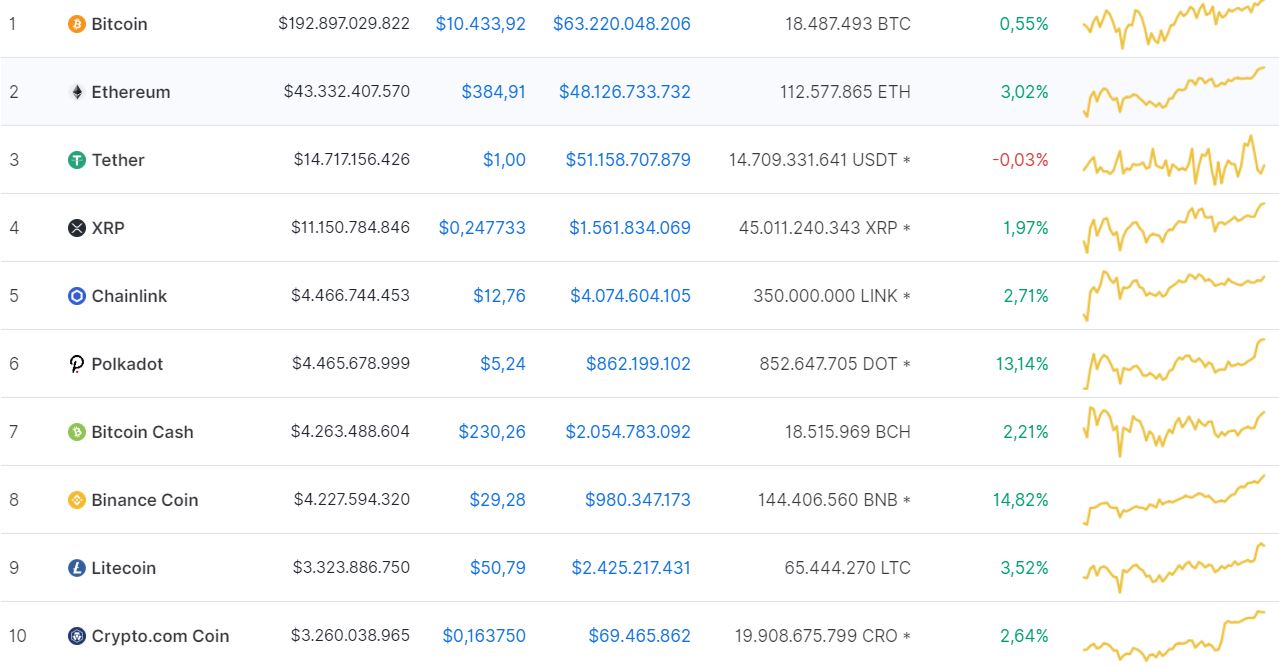Image resolution: width=1279 pixels, height=668 pixels.
Task: Open the Polkadot coin page
Action: point(127,364)
